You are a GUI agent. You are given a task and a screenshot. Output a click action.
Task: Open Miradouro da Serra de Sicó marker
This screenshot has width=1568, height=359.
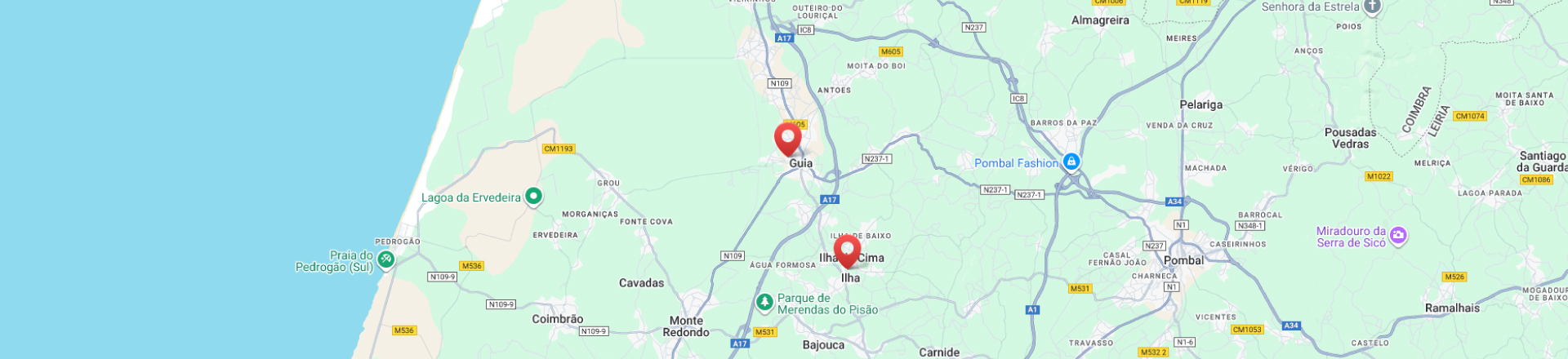click(x=1398, y=236)
